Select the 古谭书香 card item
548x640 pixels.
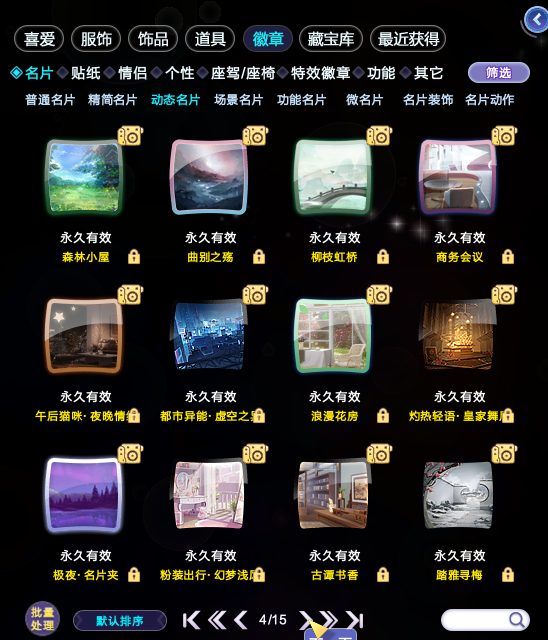[334, 495]
